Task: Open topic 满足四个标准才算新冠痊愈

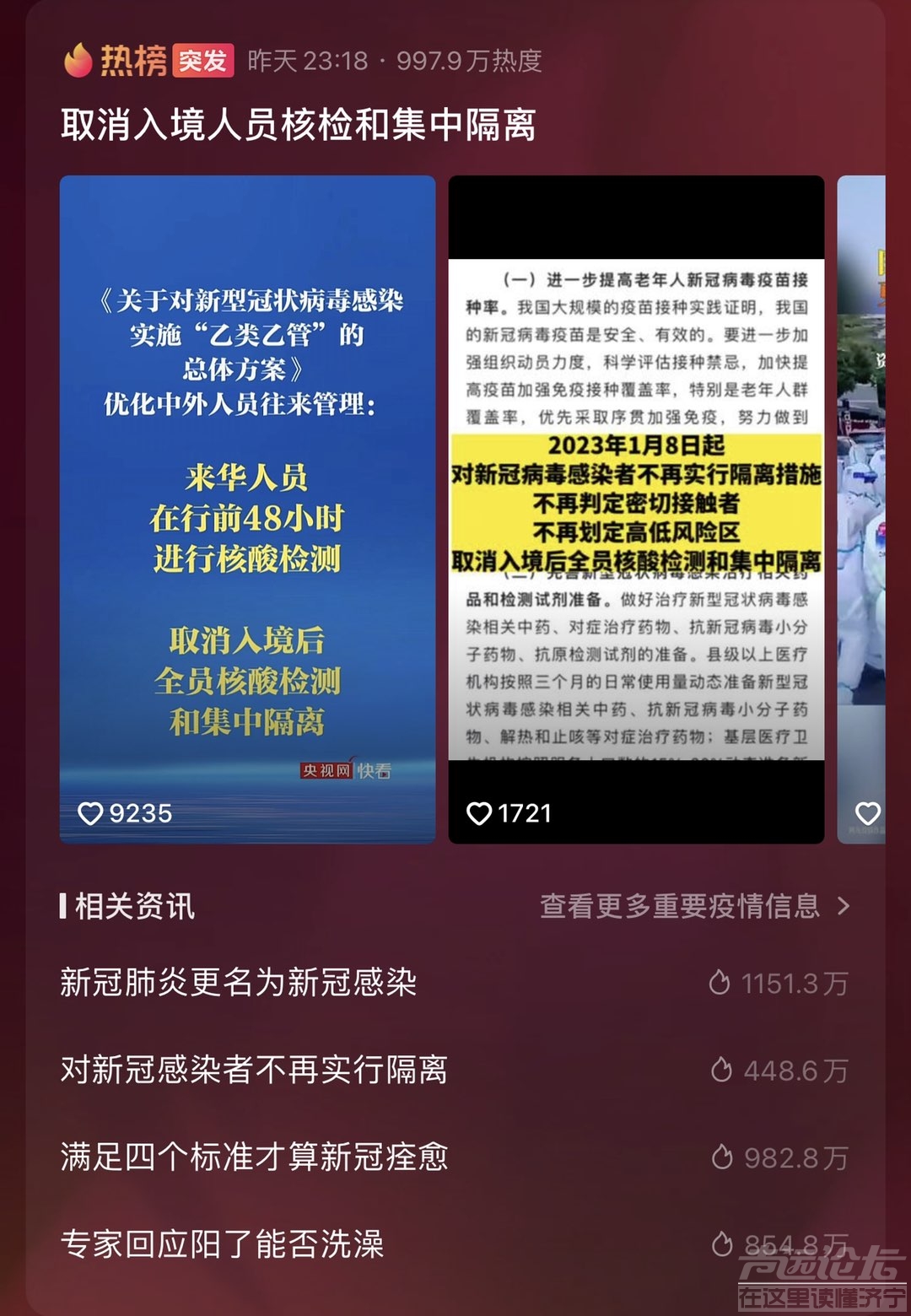Action: [254, 1157]
